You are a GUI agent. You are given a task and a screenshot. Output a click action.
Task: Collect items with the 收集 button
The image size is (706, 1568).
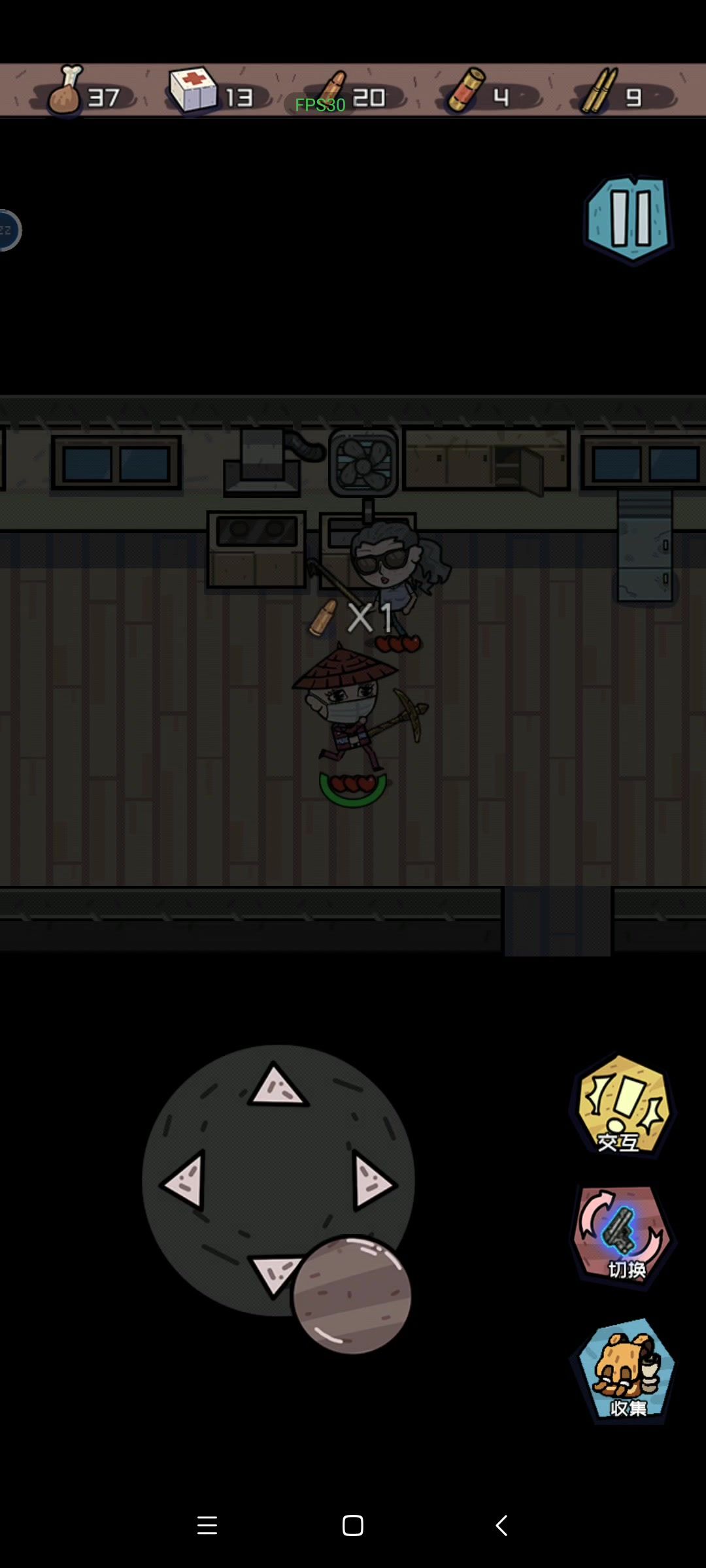click(x=624, y=1370)
